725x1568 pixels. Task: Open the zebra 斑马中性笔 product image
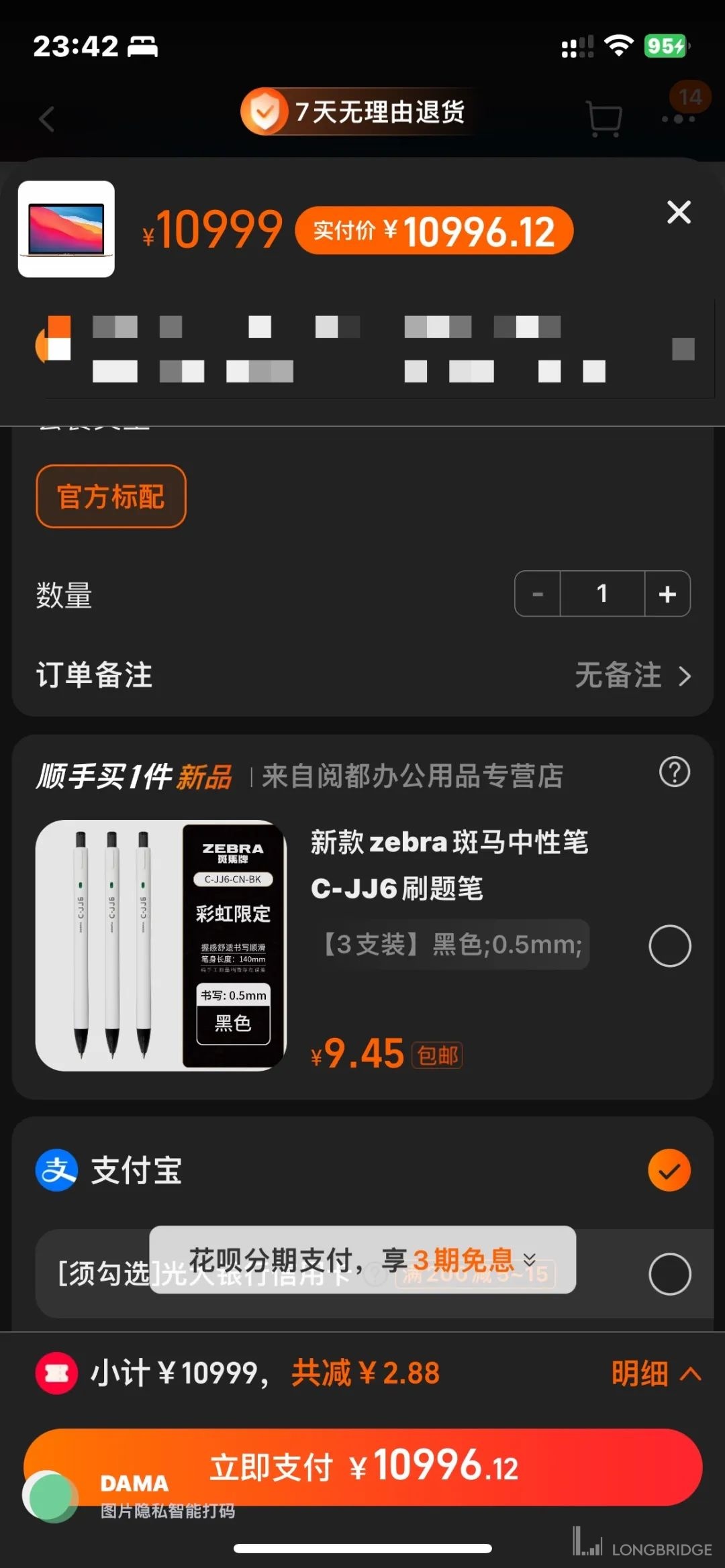[161, 945]
